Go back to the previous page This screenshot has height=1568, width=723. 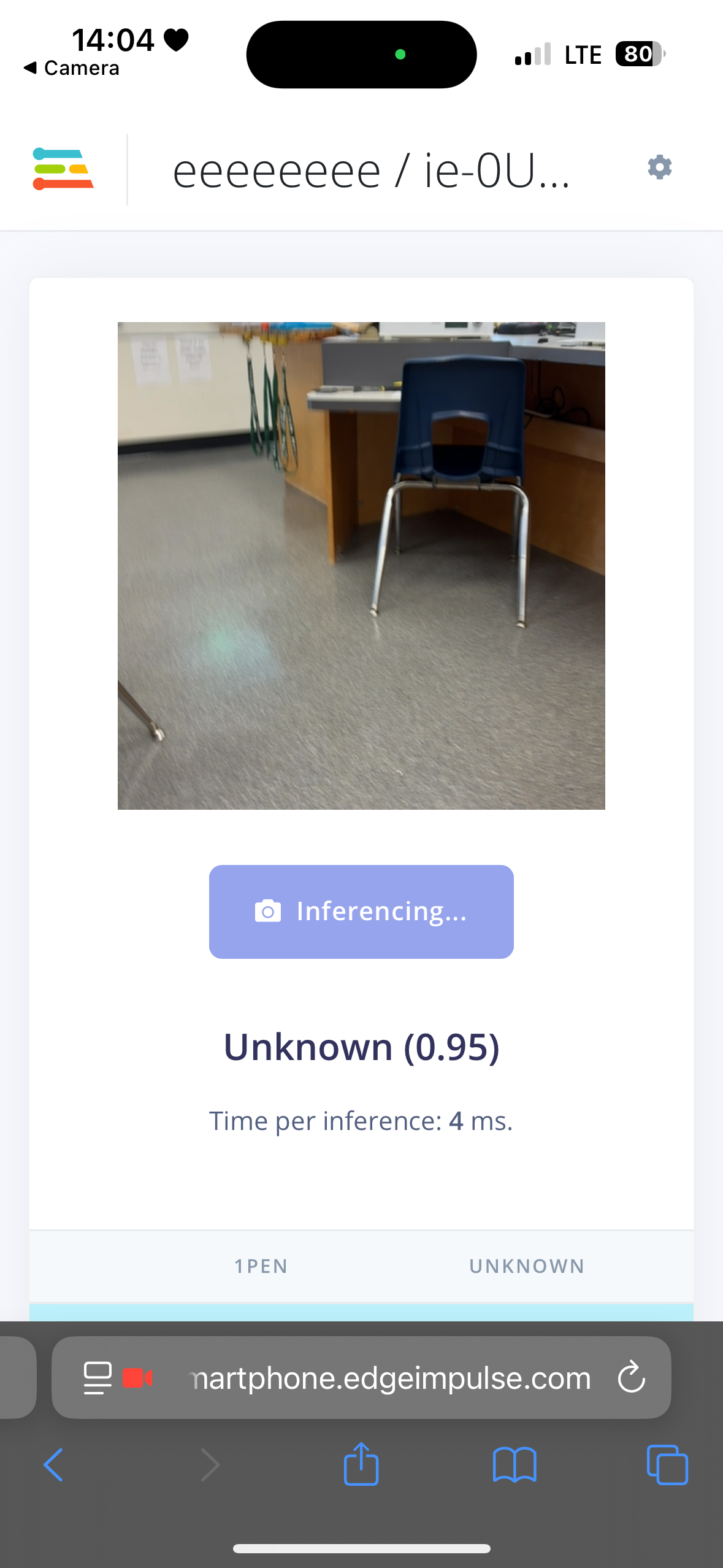click(54, 1465)
